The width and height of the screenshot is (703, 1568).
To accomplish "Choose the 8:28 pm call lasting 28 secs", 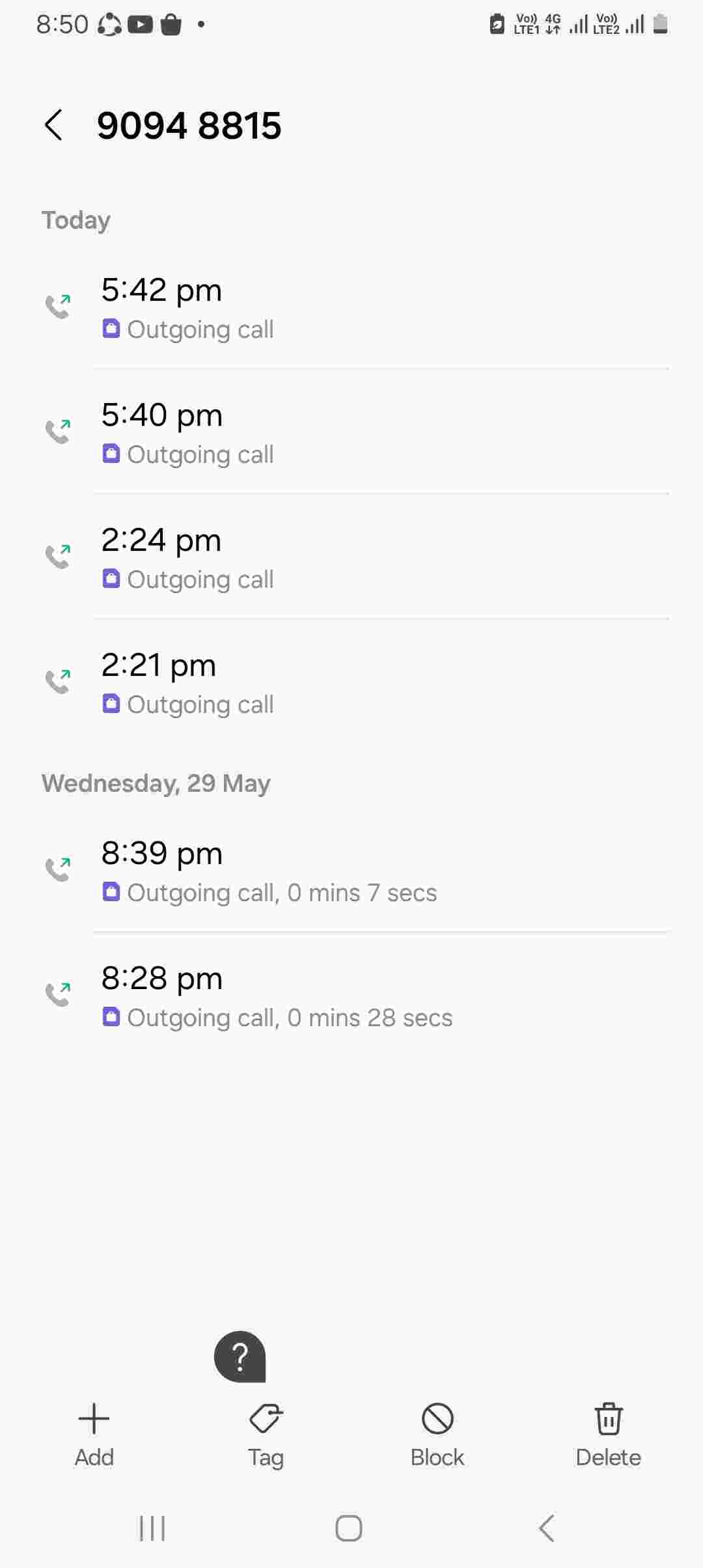I will [x=351, y=996].
